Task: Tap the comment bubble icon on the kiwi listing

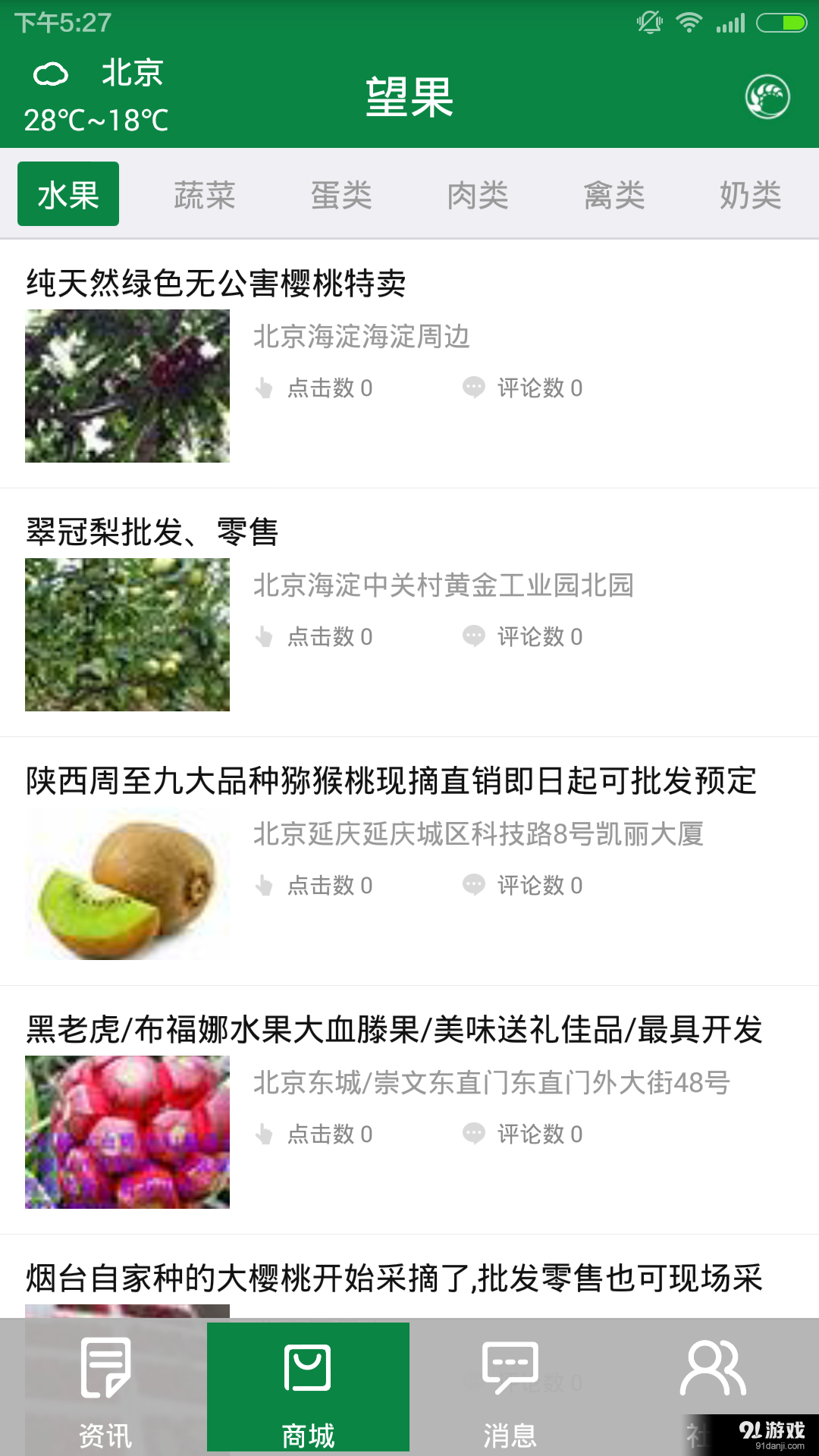Action: pyautogui.click(x=473, y=884)
